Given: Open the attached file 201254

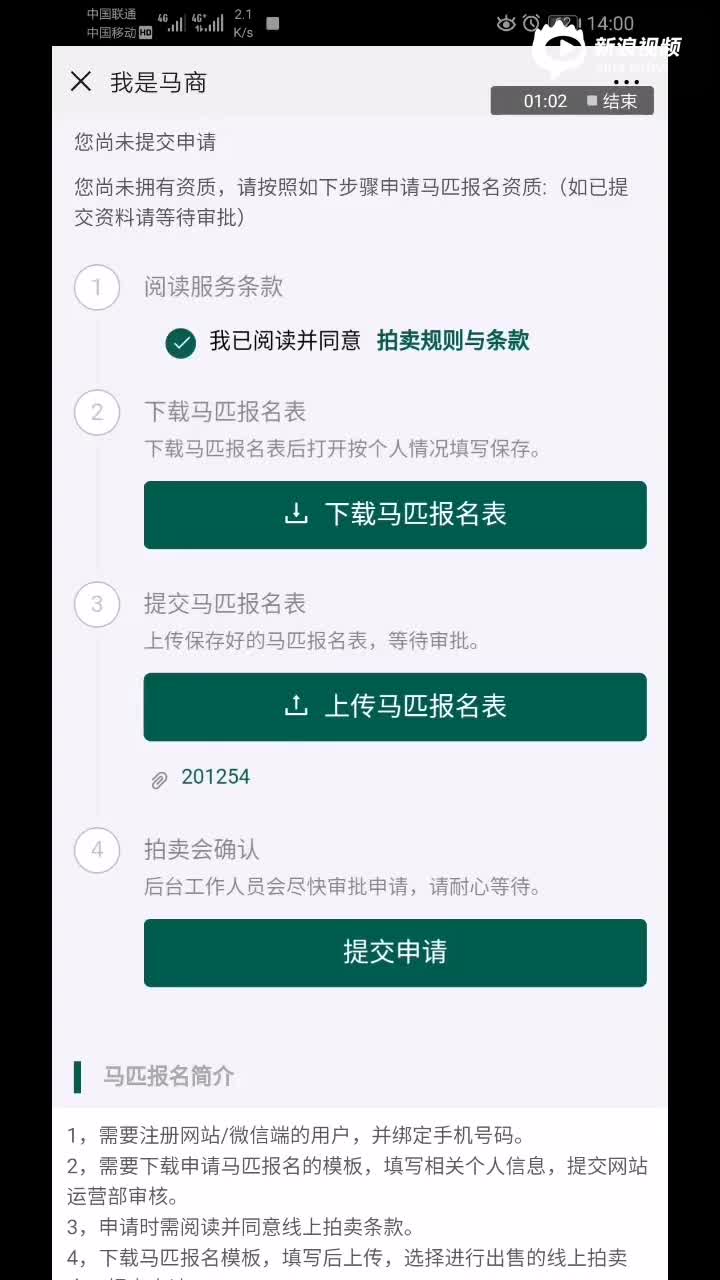Looking at the screenshot, I should point(215,777).
